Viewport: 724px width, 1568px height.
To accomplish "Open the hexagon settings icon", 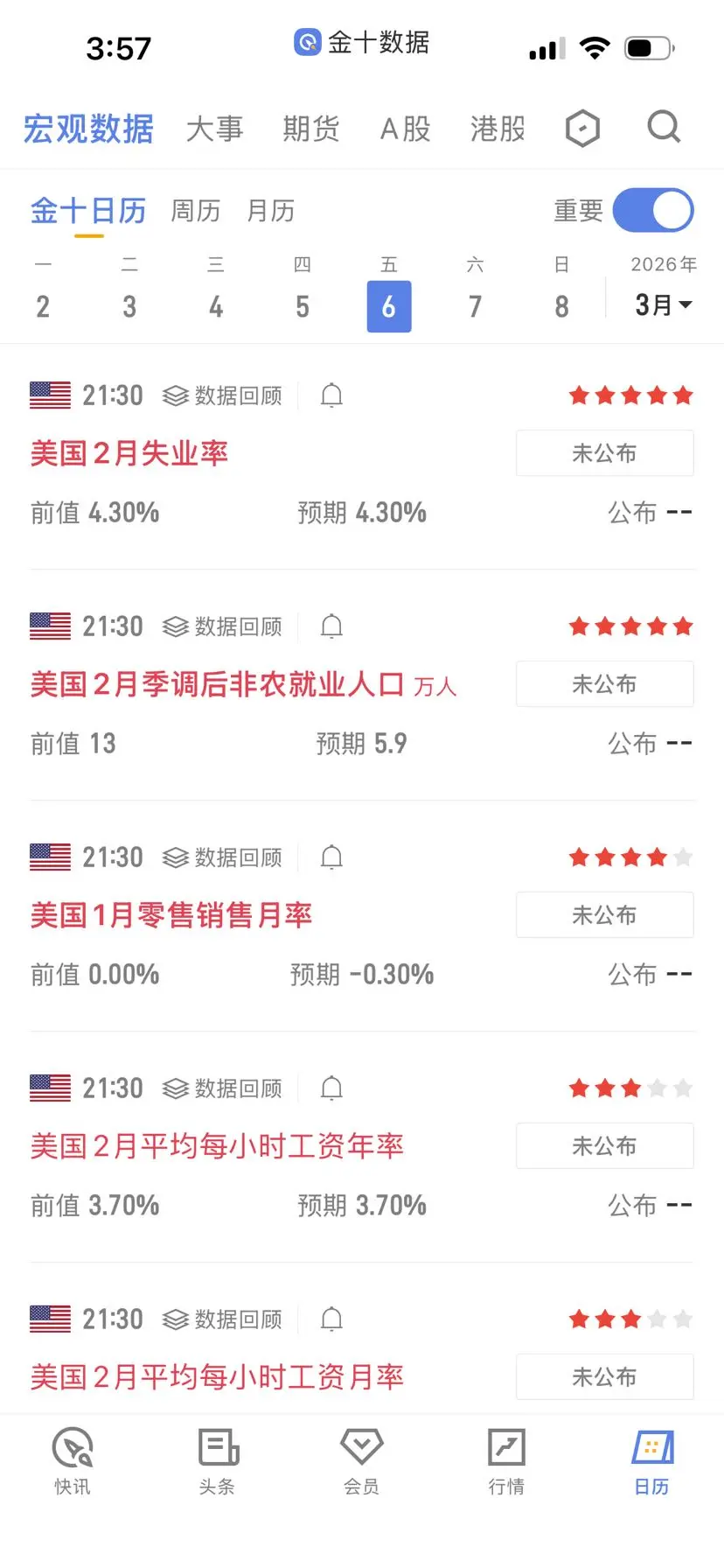I will [582, 129].
